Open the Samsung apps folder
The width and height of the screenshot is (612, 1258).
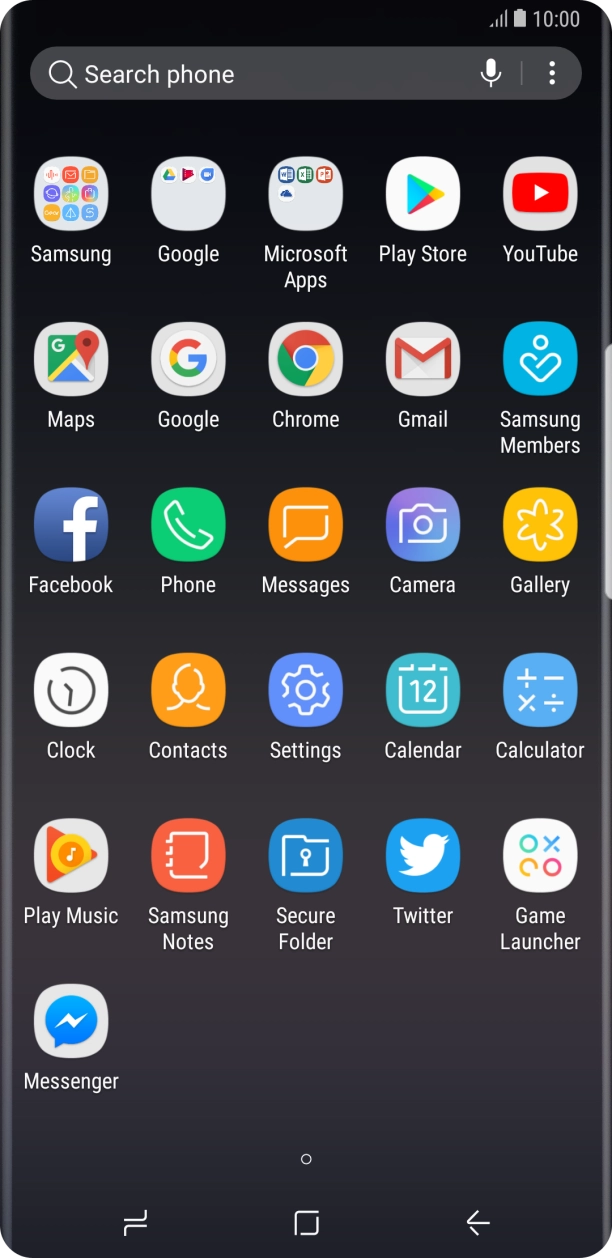click(71, 194)
